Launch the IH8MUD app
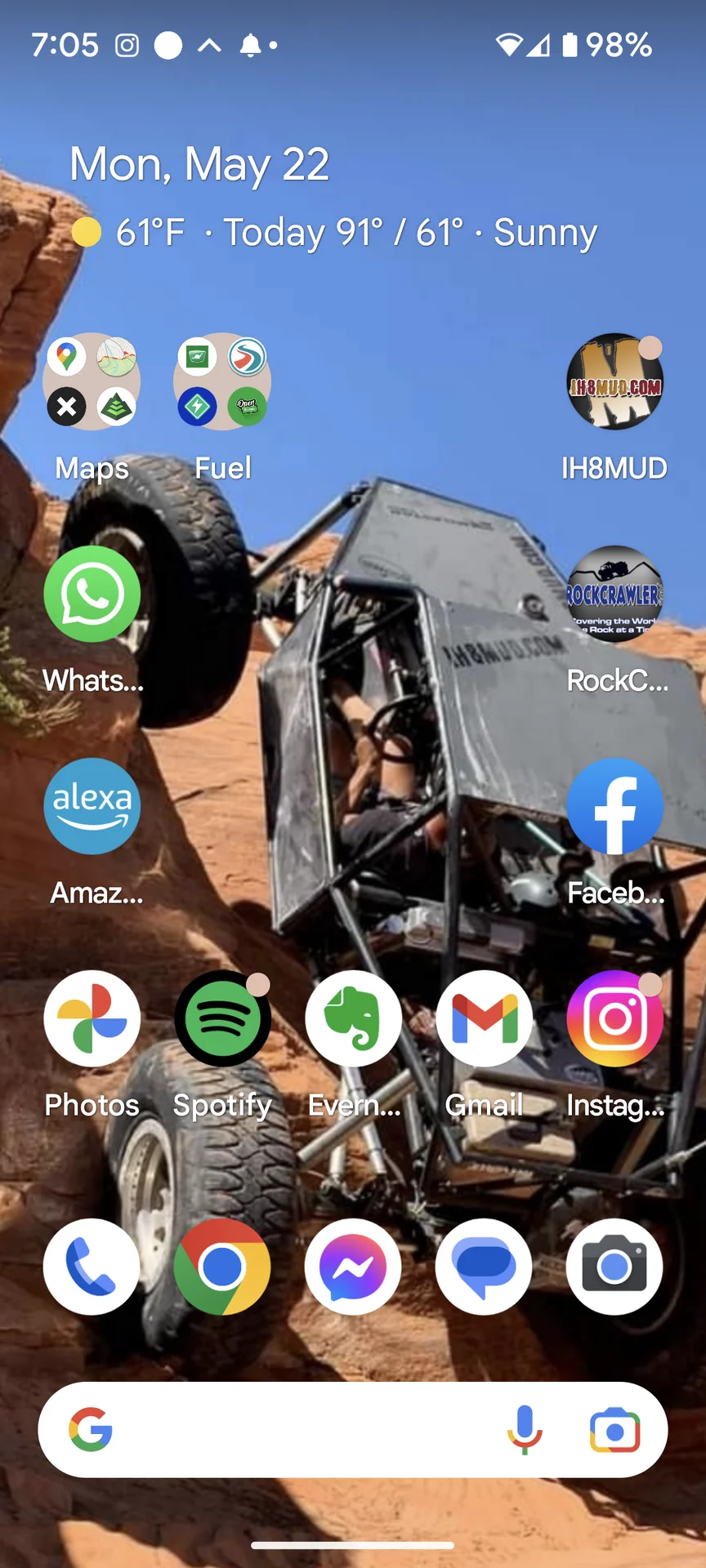Image resolution: width=706 pixels, height=1568 pixels. 614,382
